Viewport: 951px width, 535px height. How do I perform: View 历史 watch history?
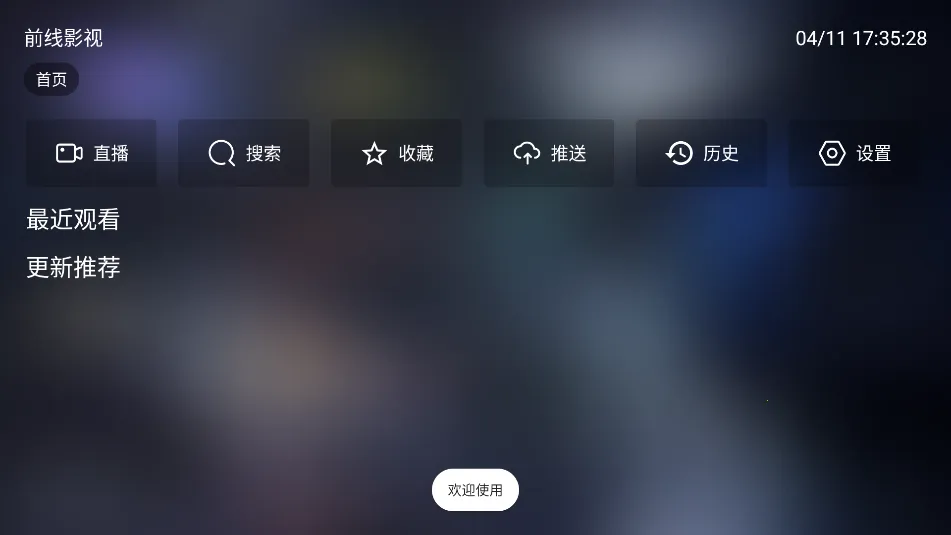coord(701,153)
